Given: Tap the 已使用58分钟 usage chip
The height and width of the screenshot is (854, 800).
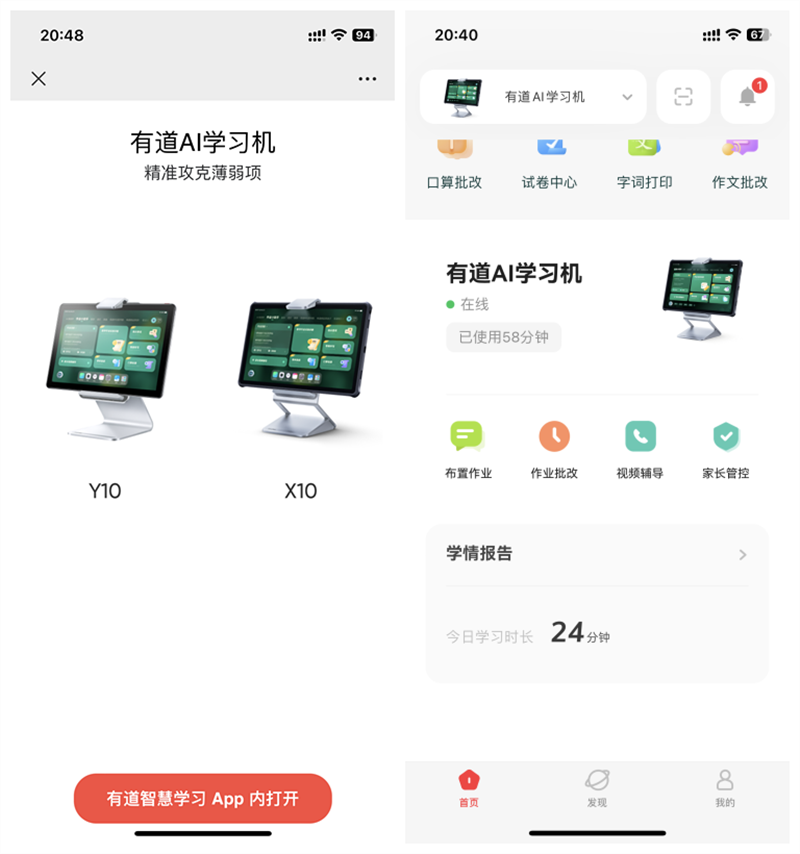Looking at the screenshot, I should [x=503, y=337].
